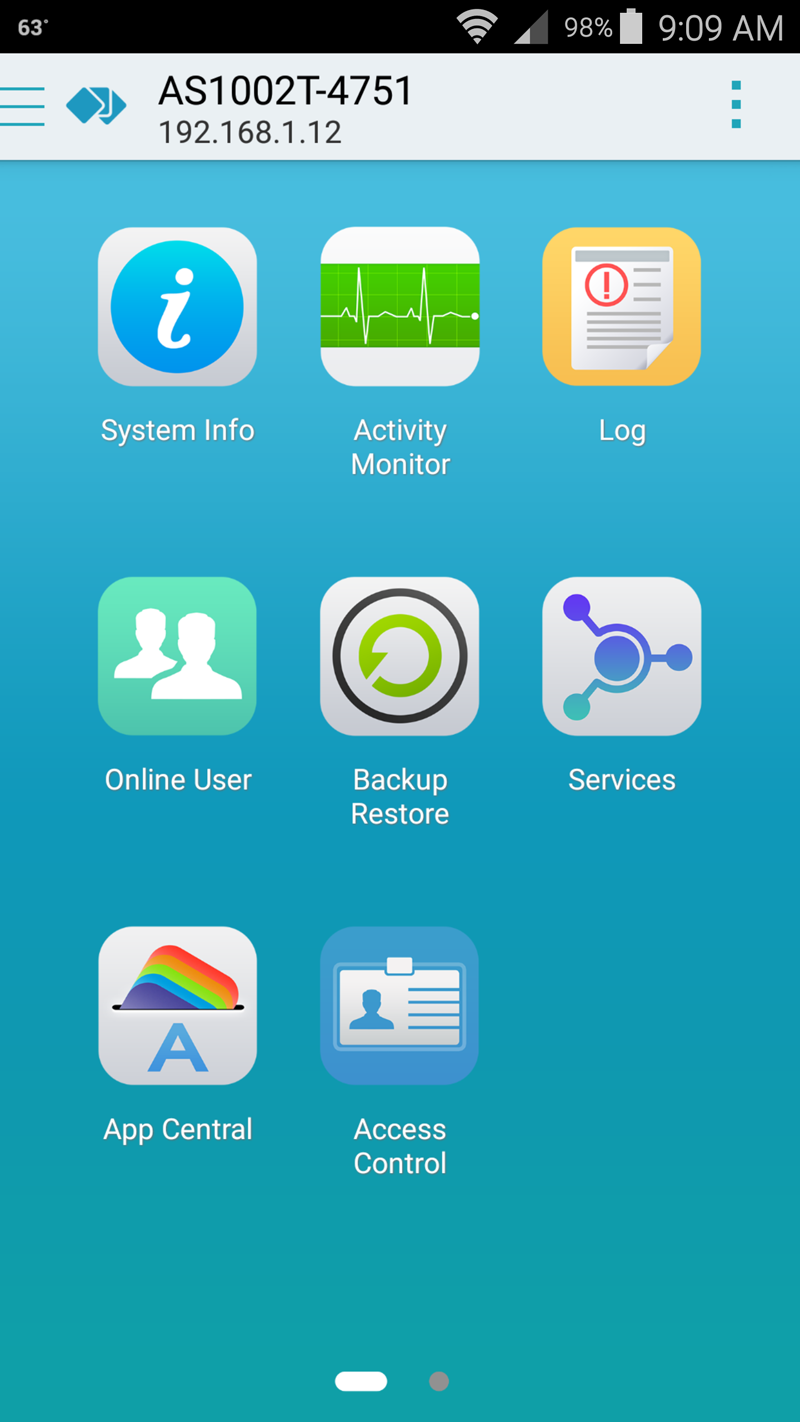Launch Activity Monitor
This screenshot has height=1422, width=800.
point(400,307)
